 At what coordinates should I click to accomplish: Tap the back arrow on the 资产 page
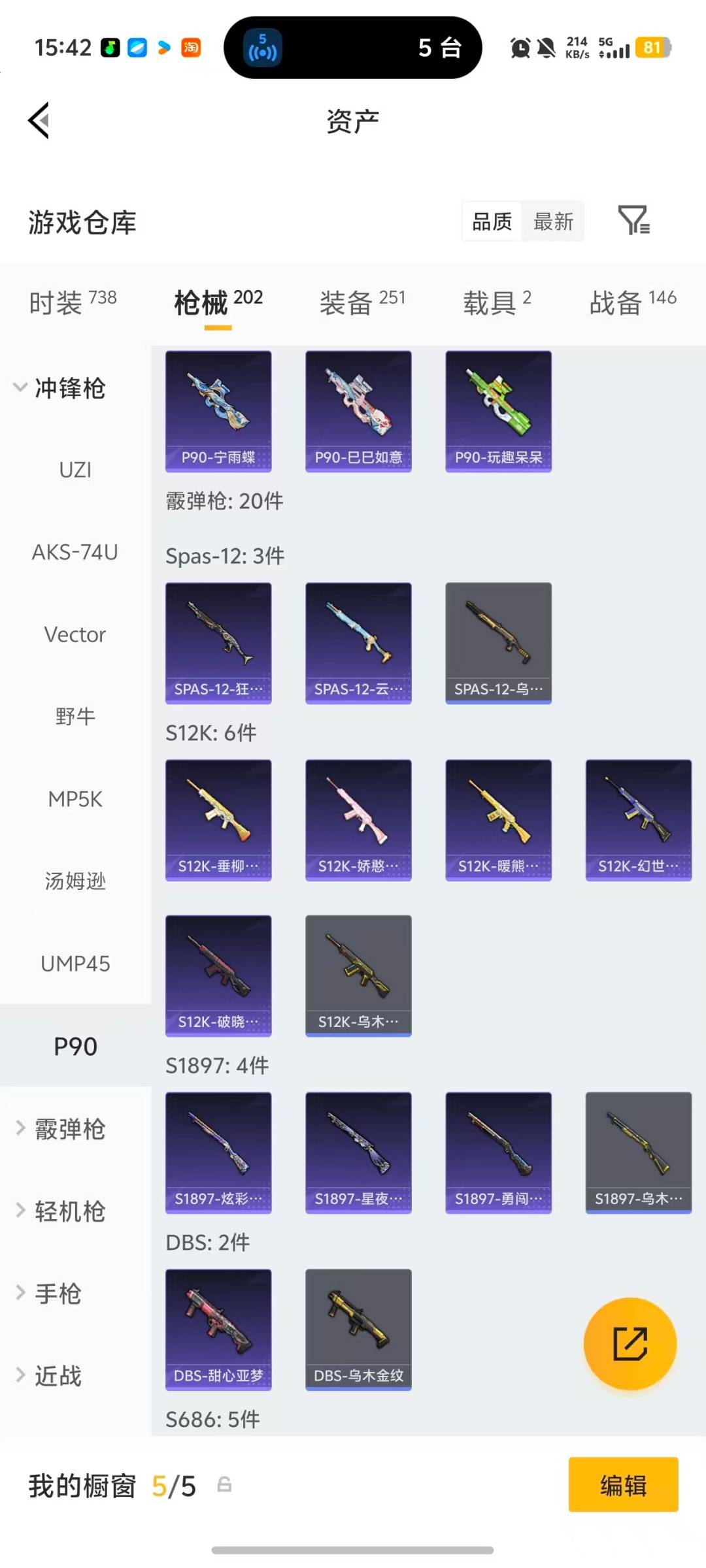tap(38, 121)
